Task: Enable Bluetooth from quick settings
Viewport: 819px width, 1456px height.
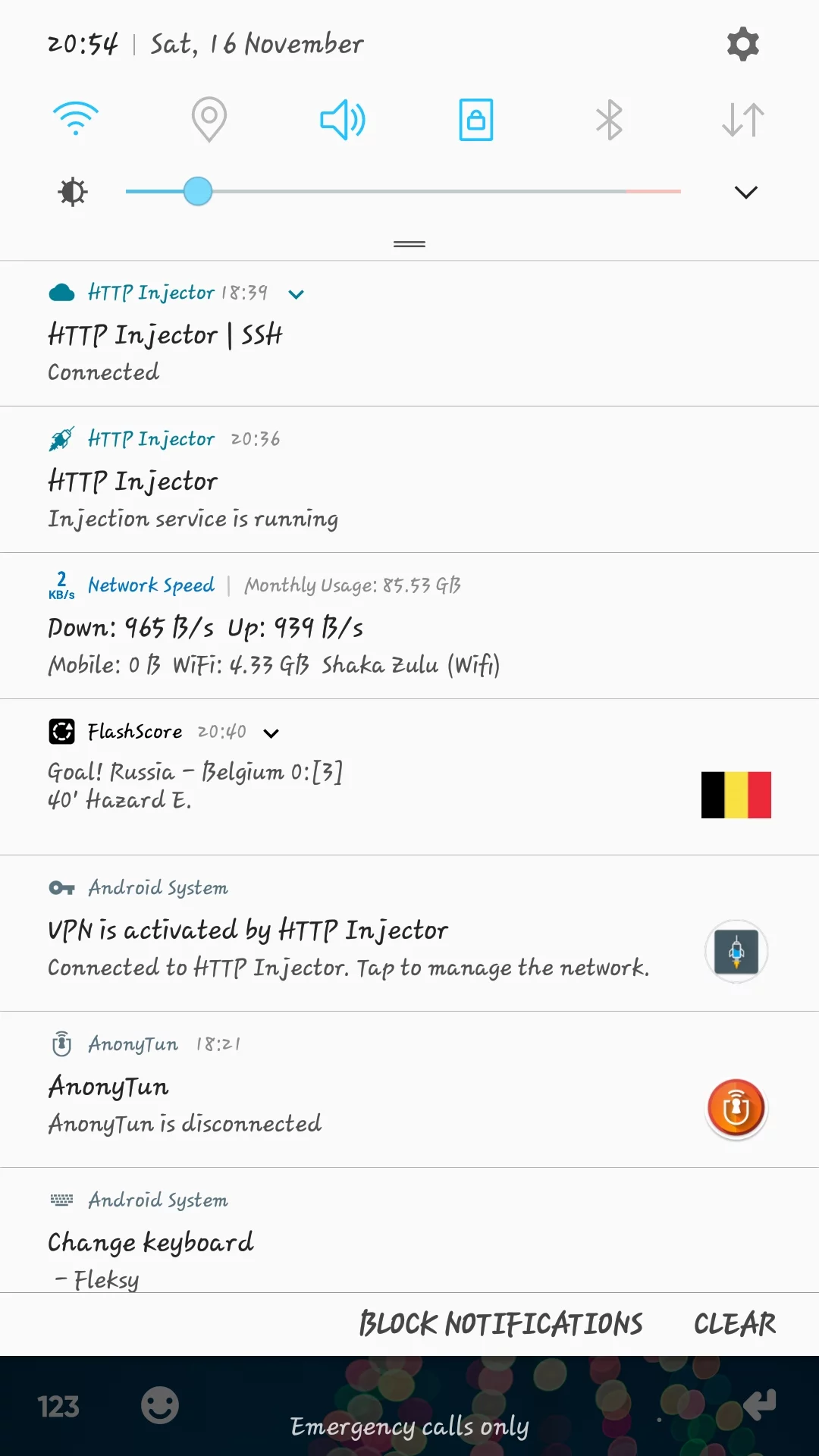Action: [x=609, y=119]
